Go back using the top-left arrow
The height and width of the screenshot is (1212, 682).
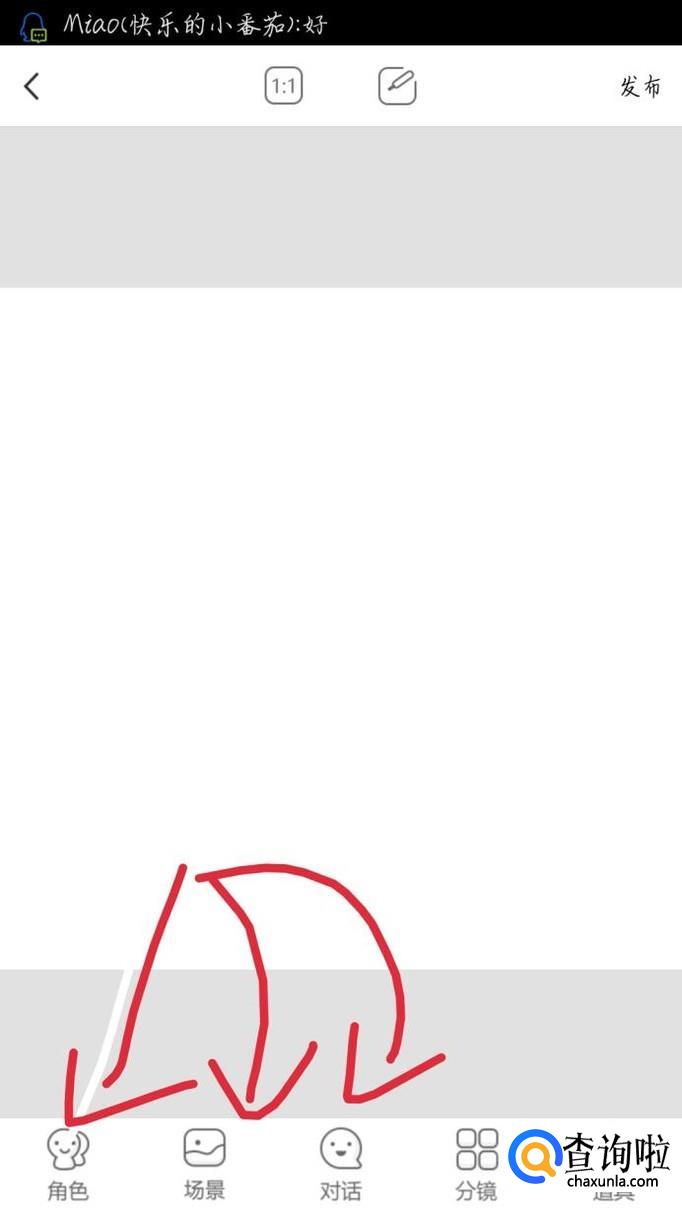31,86
